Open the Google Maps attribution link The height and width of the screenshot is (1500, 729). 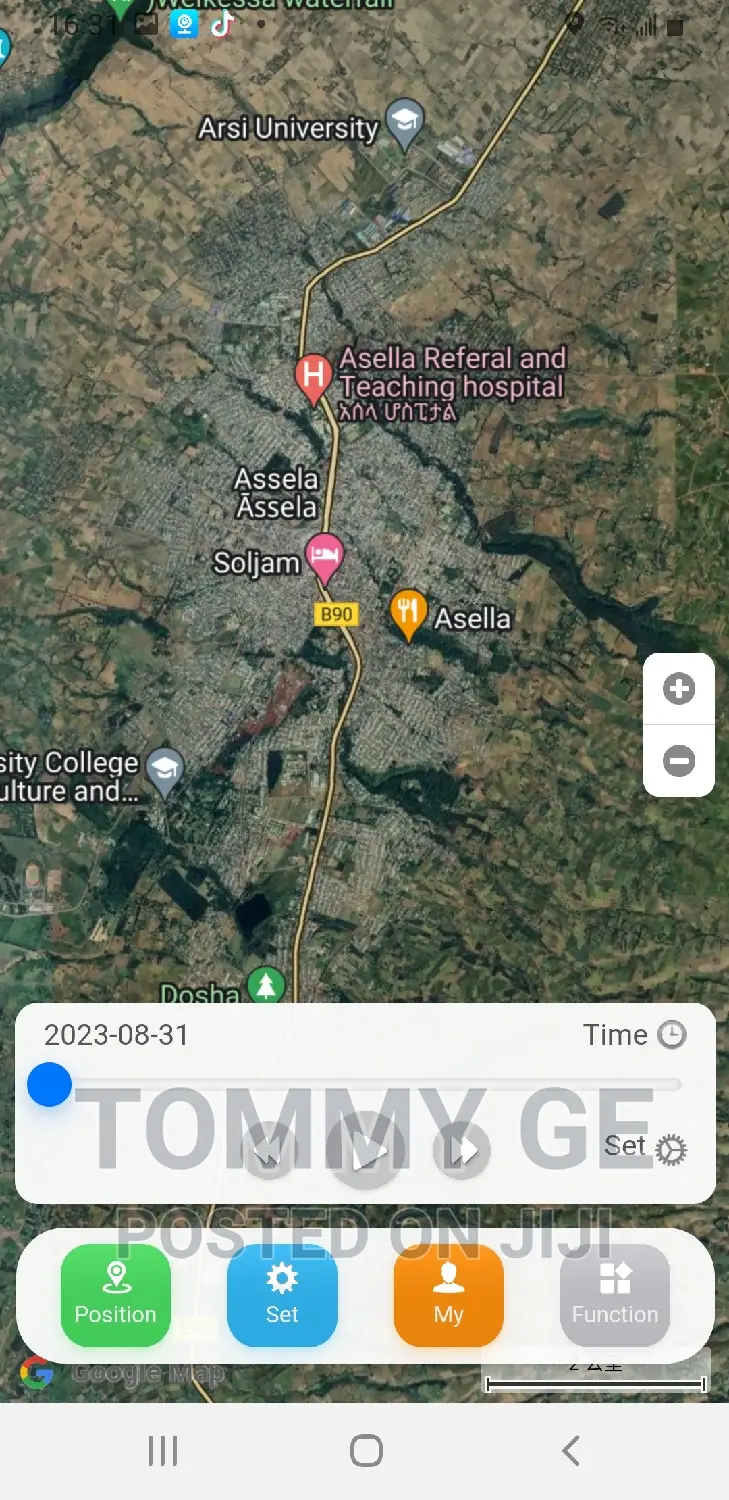pyautogui.click(x=38, y=1373)
